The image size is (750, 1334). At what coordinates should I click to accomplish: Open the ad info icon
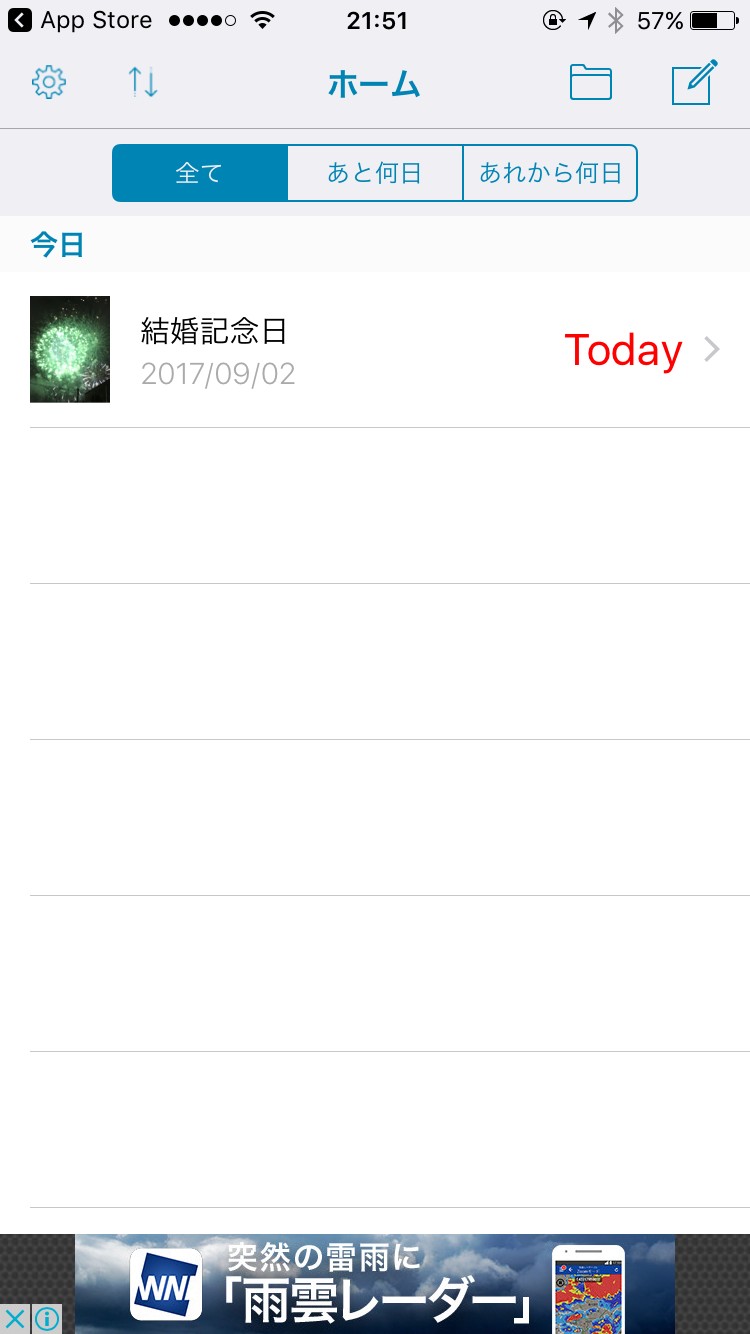point(46,1319)
